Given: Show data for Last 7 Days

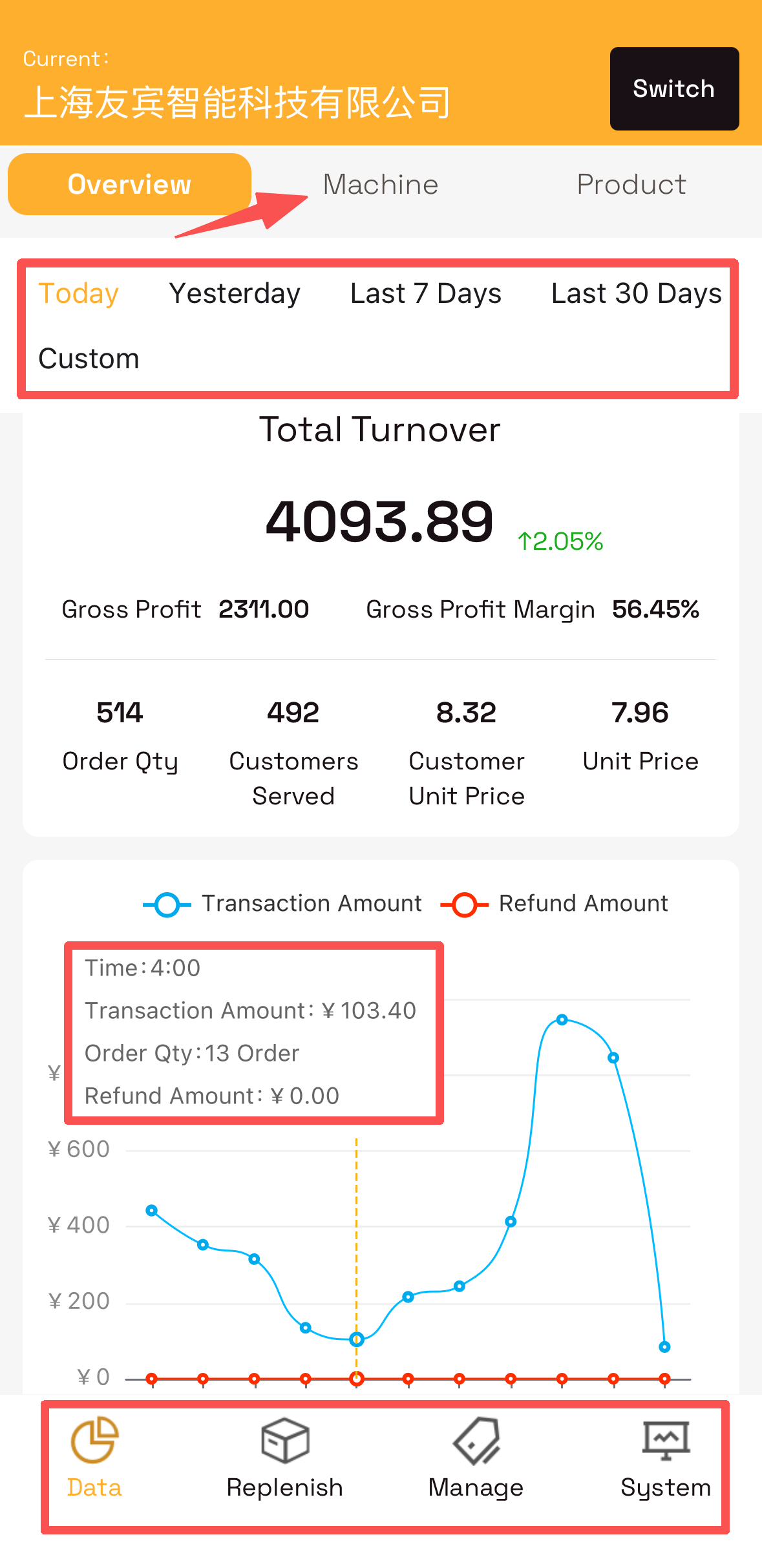Looking at the screenshot, I should coord(426,293).
